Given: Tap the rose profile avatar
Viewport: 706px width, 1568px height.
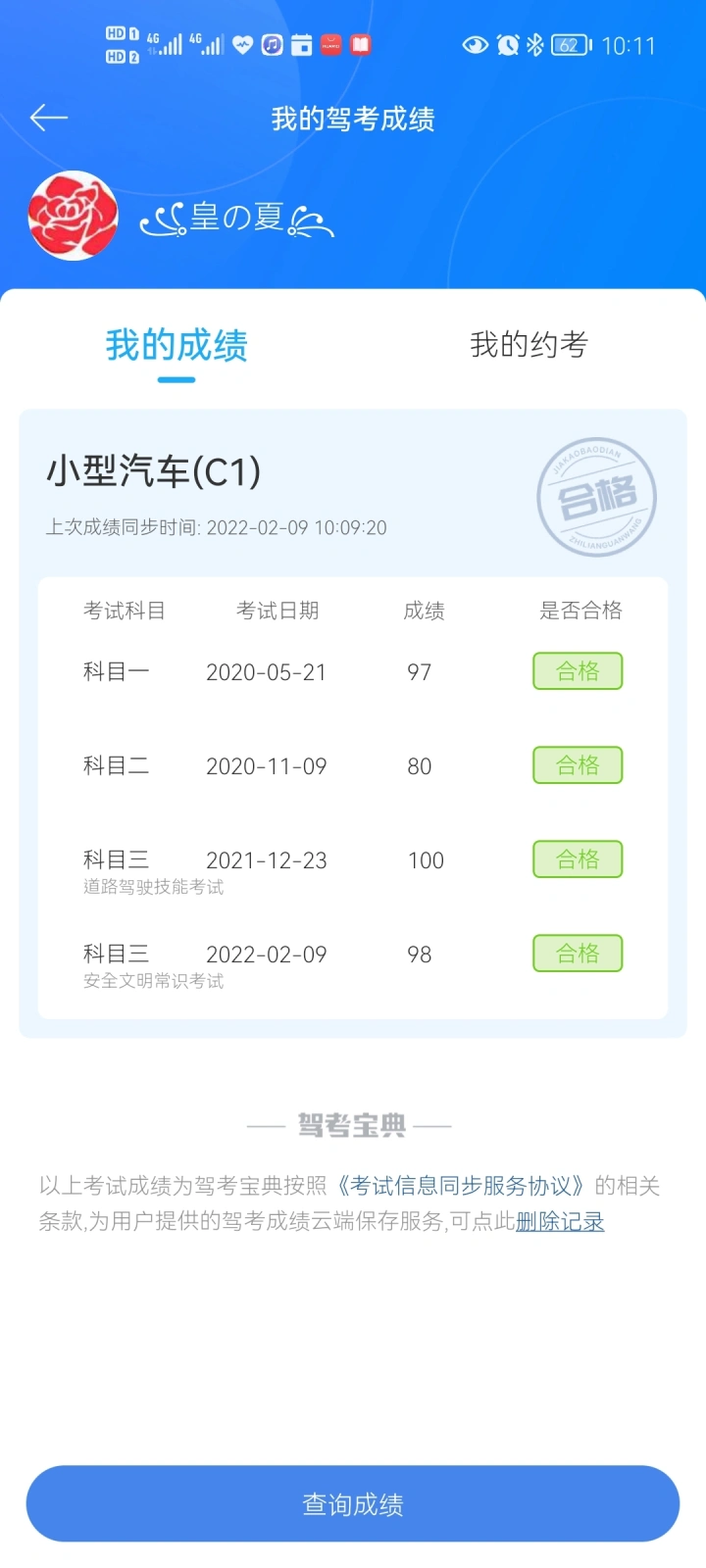Looking at the screenshot, I should click(x=73, y=216).
